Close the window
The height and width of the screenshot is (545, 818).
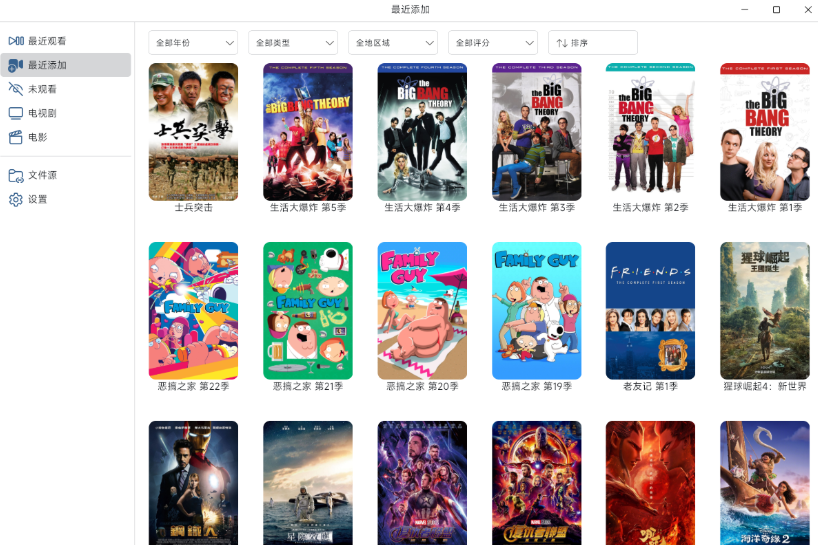click(807, 9)
